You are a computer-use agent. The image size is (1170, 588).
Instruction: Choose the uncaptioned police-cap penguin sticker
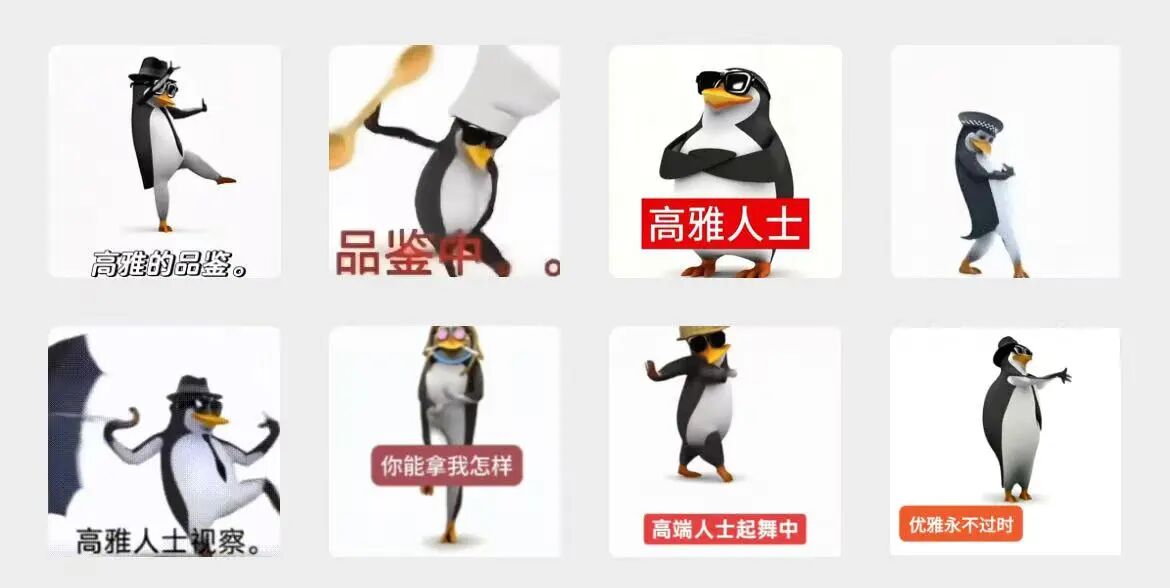(1005, 161)
